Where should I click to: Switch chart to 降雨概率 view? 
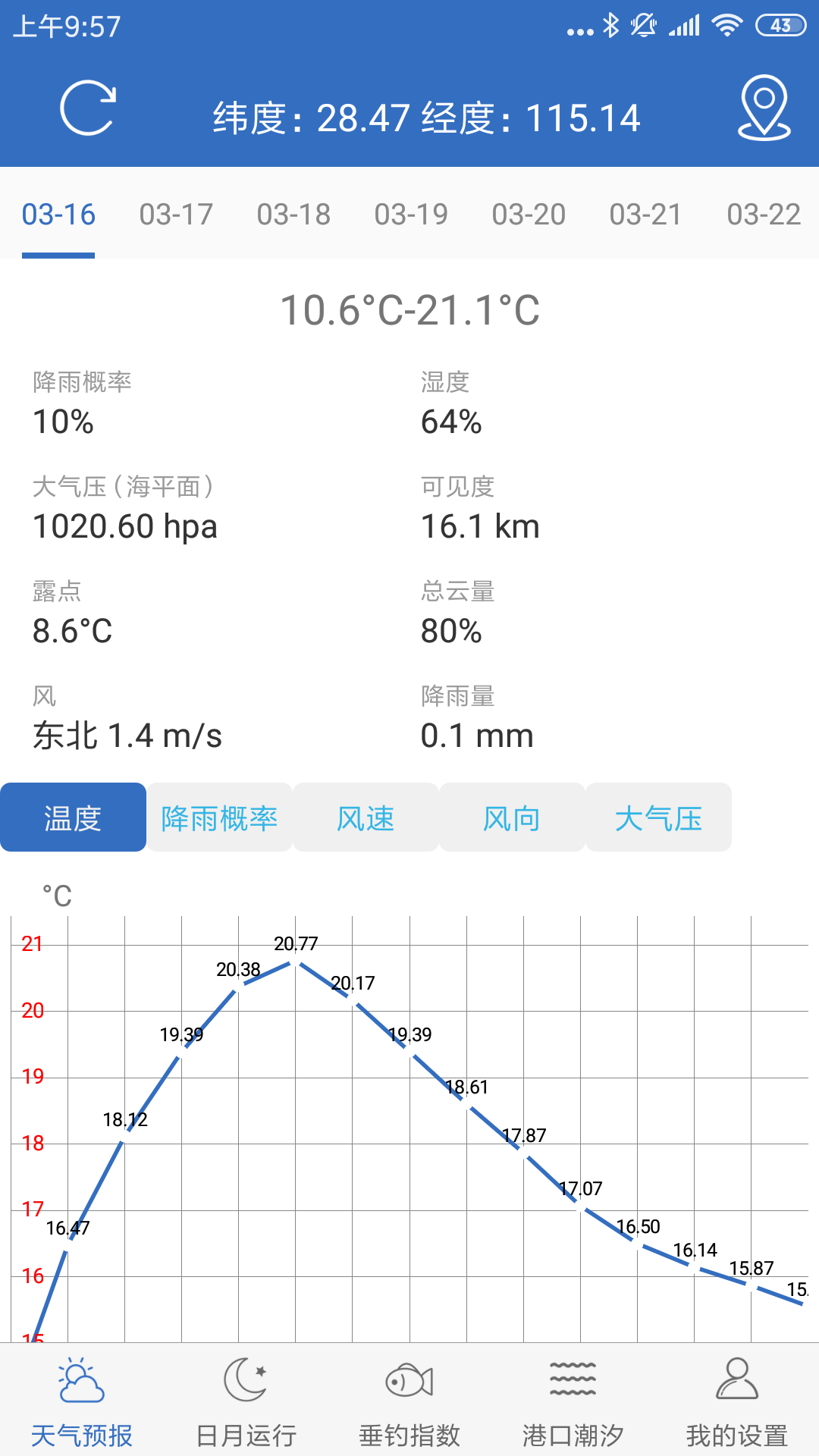pyautogui.click(x=219, y=817)
